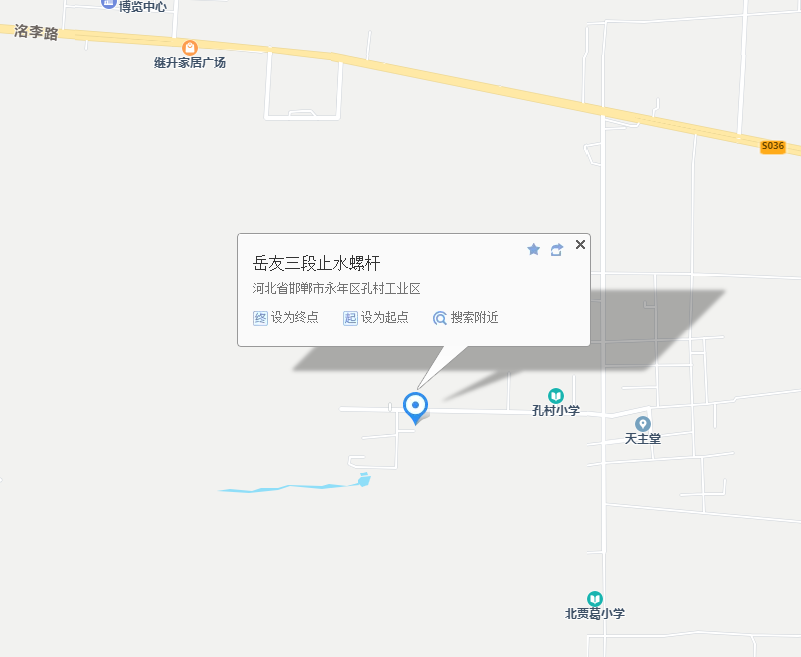
Task: Close the location info popup
Action: pyautogui.click(x=580, y=244)
